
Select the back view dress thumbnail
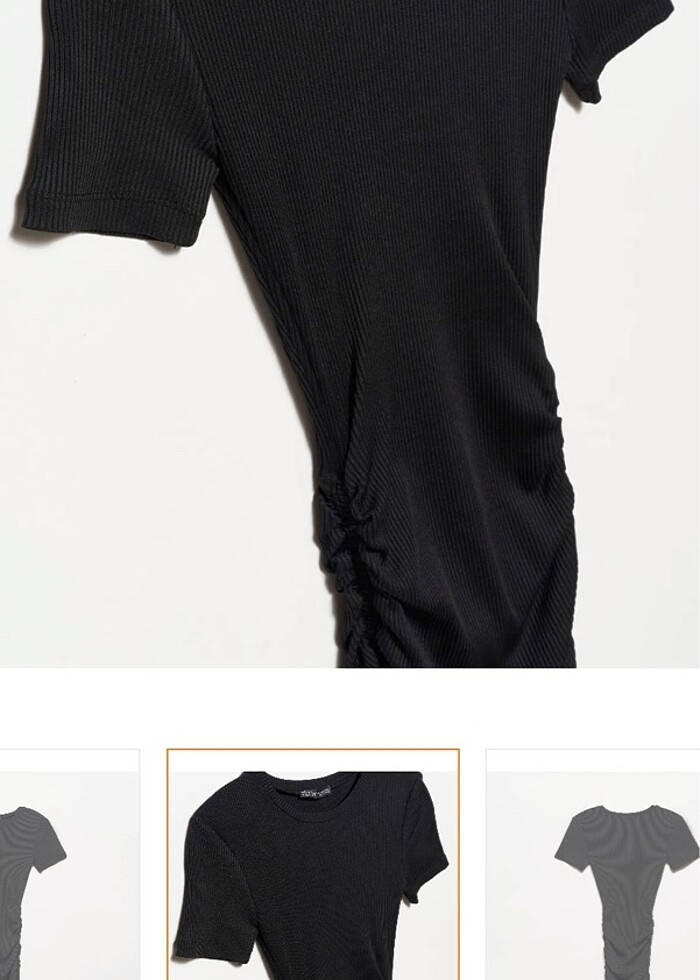tap(594, 866)
